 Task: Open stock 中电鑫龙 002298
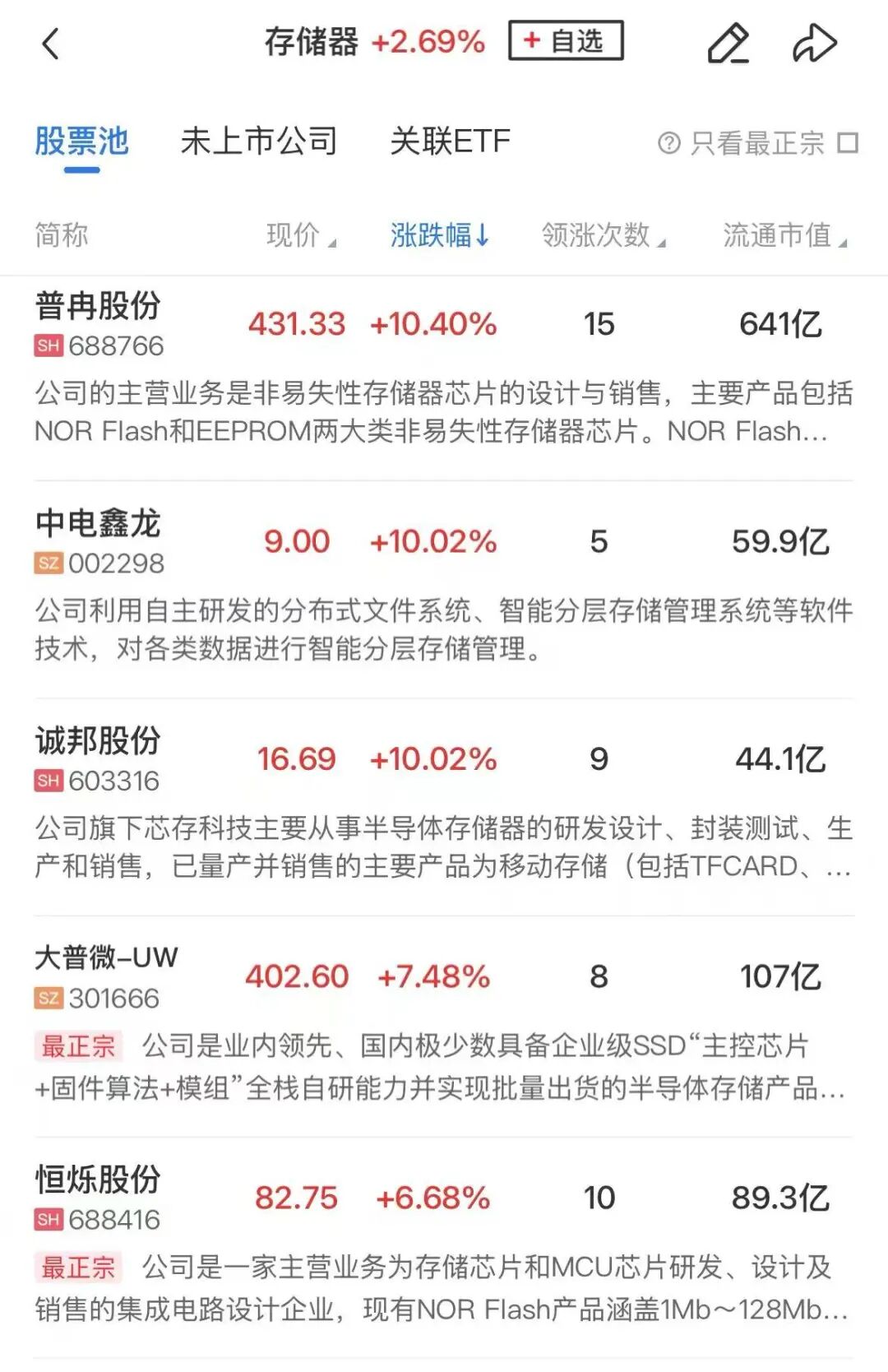point(444,586)
